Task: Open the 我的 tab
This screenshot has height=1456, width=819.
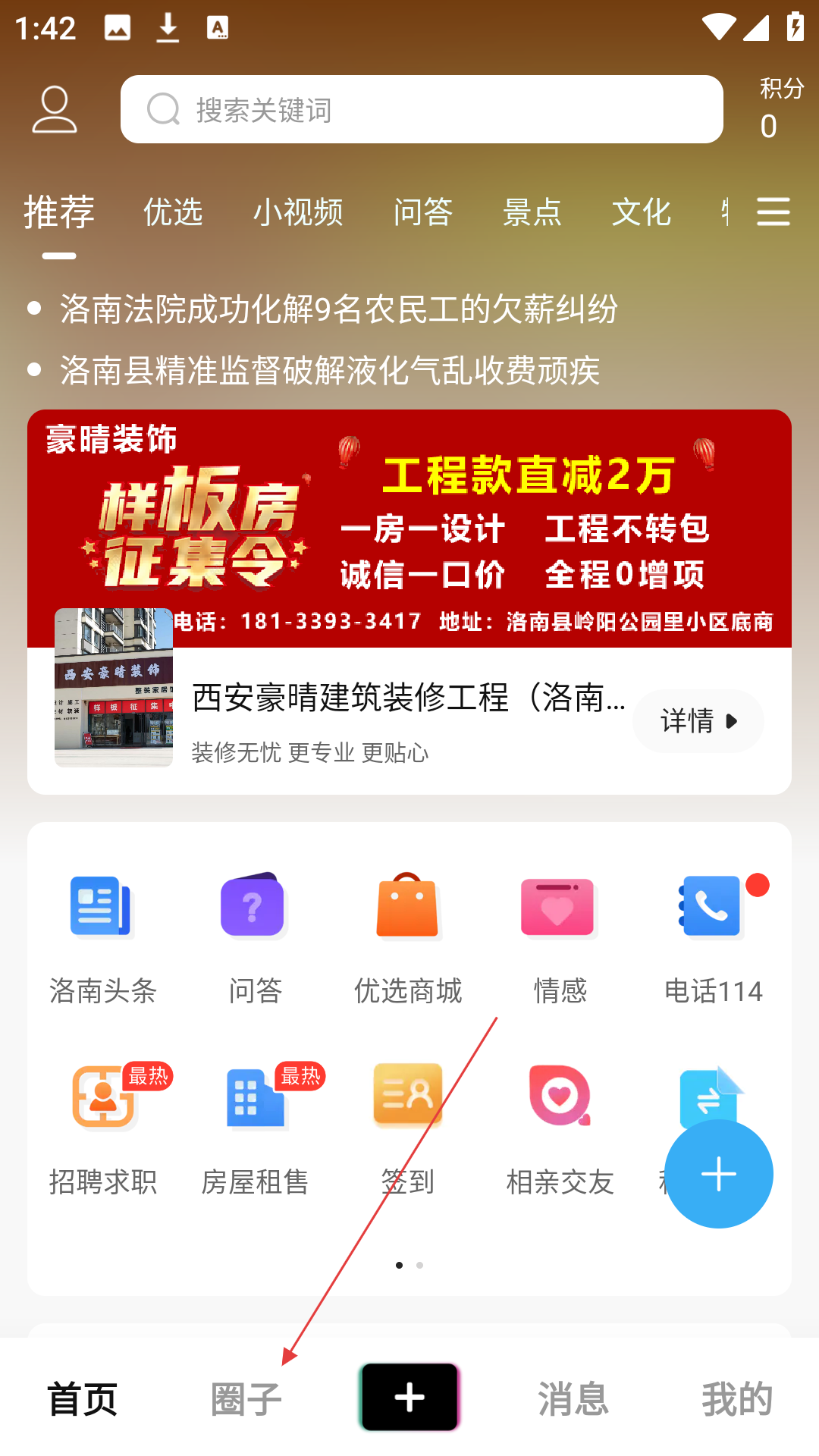Action: pyautogui.click(x=737, y=1398)
